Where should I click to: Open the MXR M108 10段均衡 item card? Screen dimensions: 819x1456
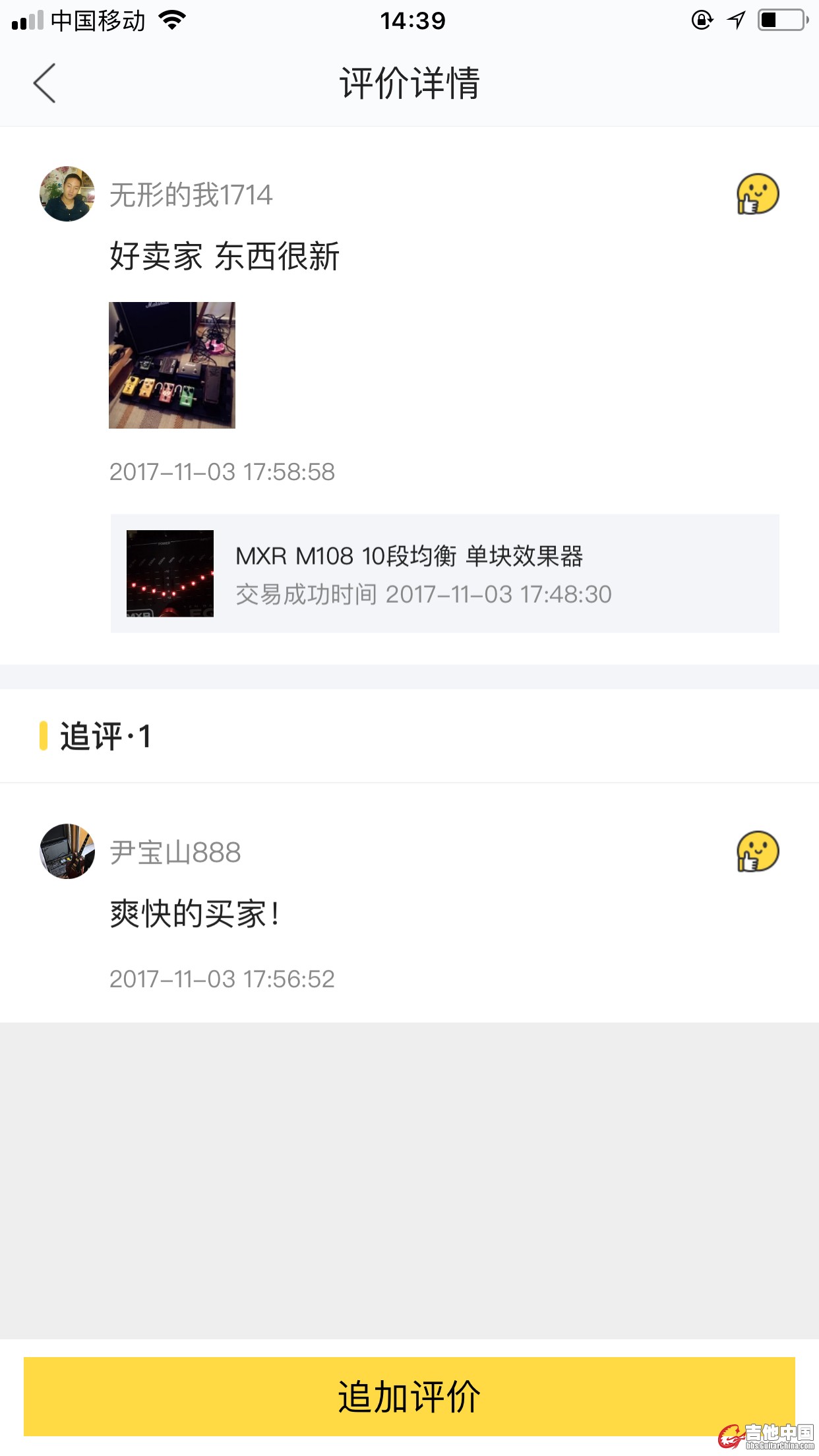pyautogui.click(x=444, y=574)
